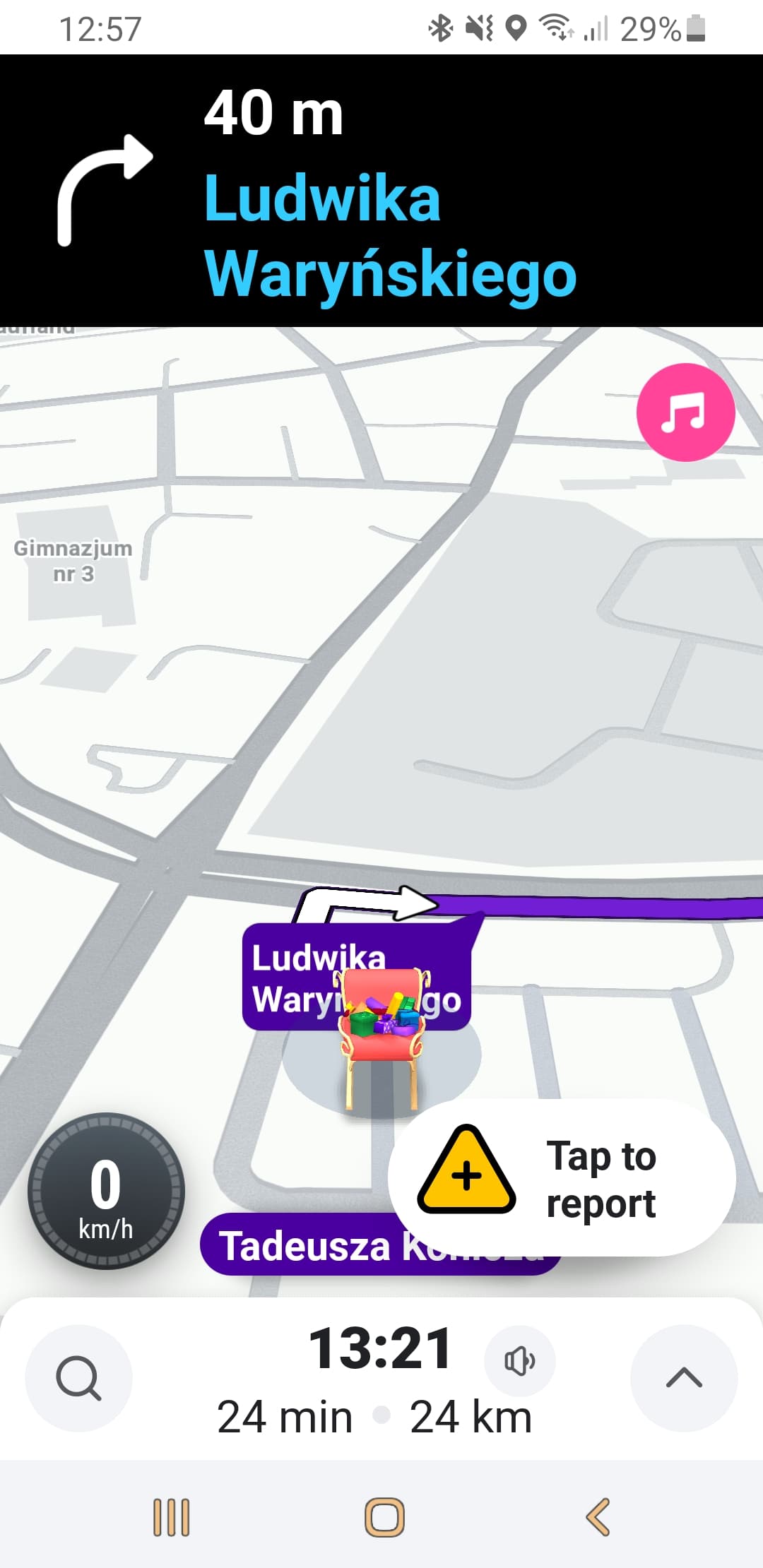Expand the route details panel
Viewport: 763px width, 1568px height.
683,1378
